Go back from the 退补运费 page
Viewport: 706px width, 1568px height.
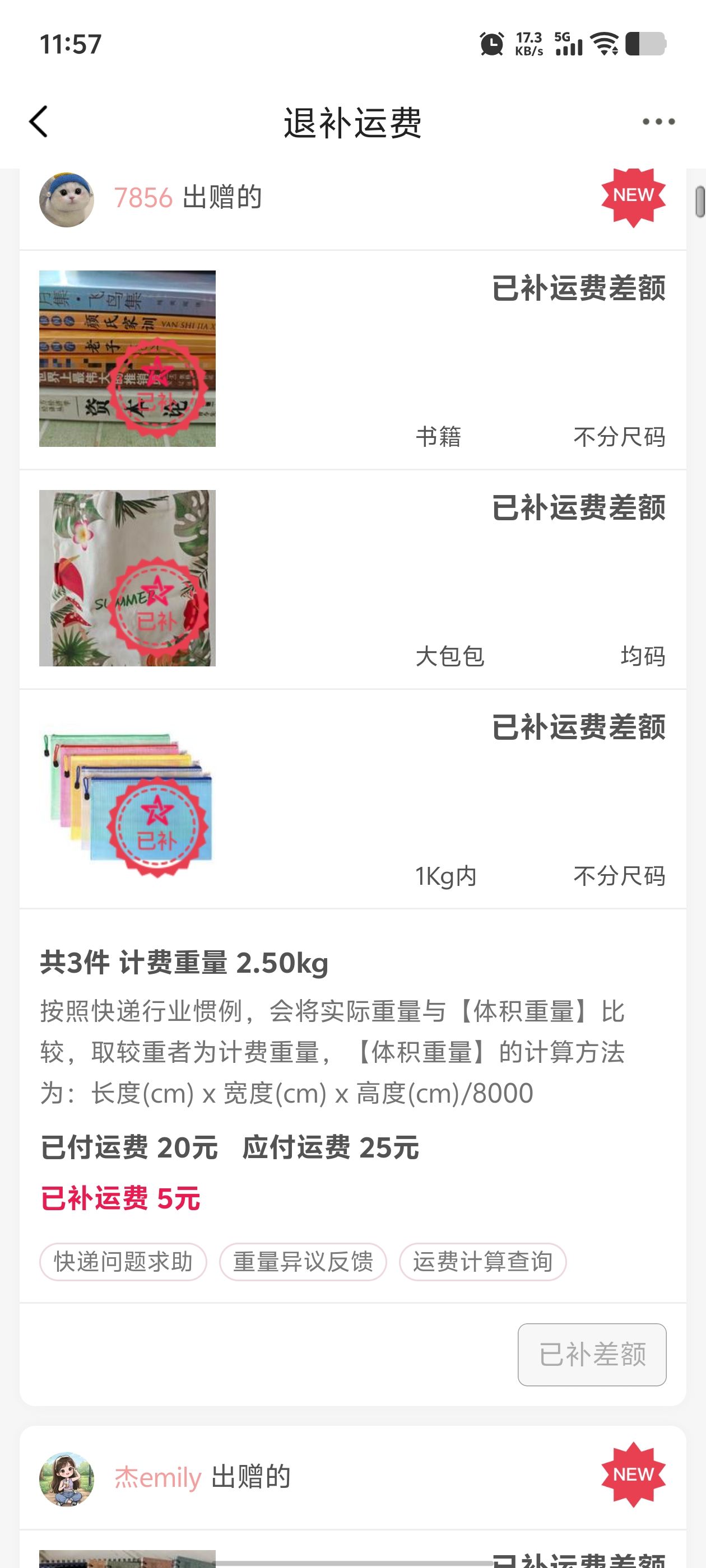point(38,122)
